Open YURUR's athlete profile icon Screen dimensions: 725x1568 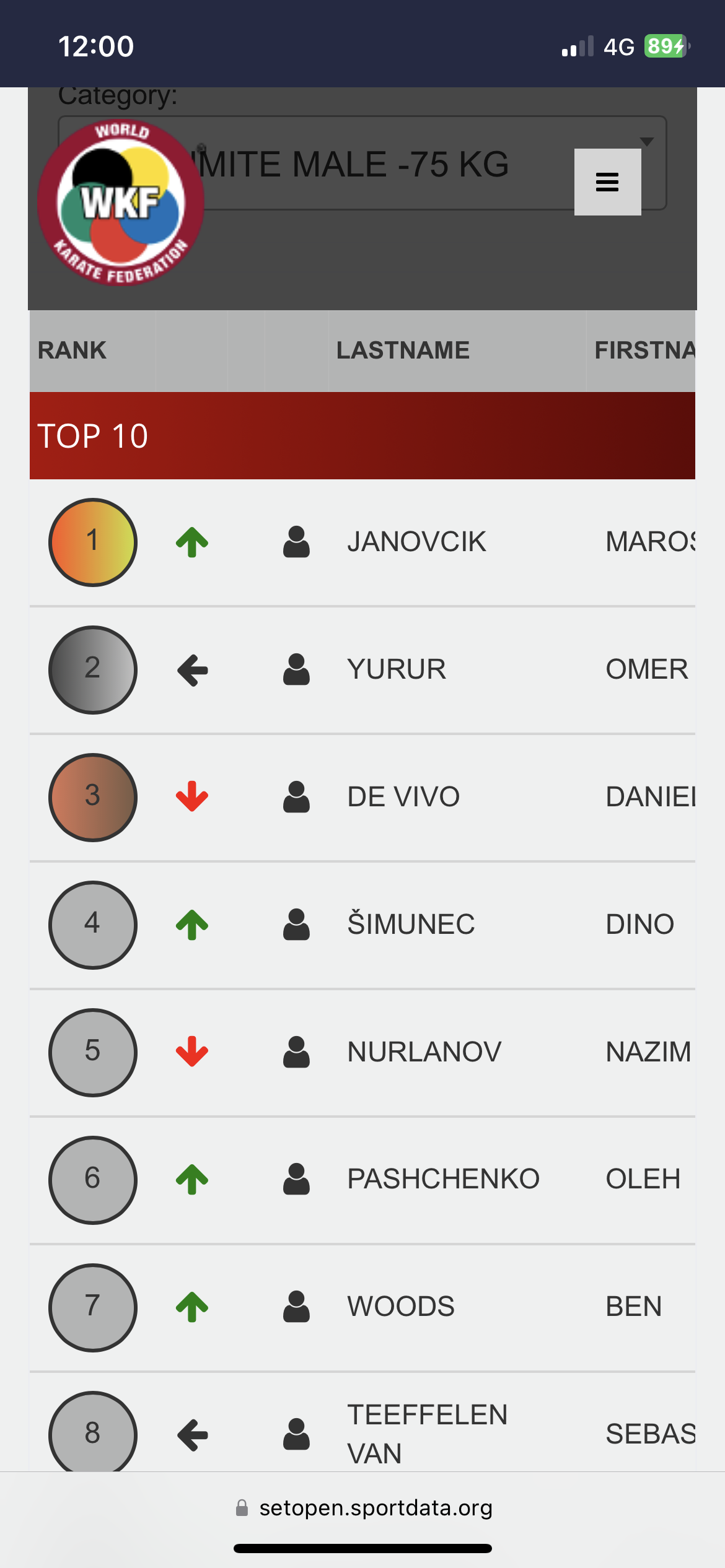coord(296,669)
